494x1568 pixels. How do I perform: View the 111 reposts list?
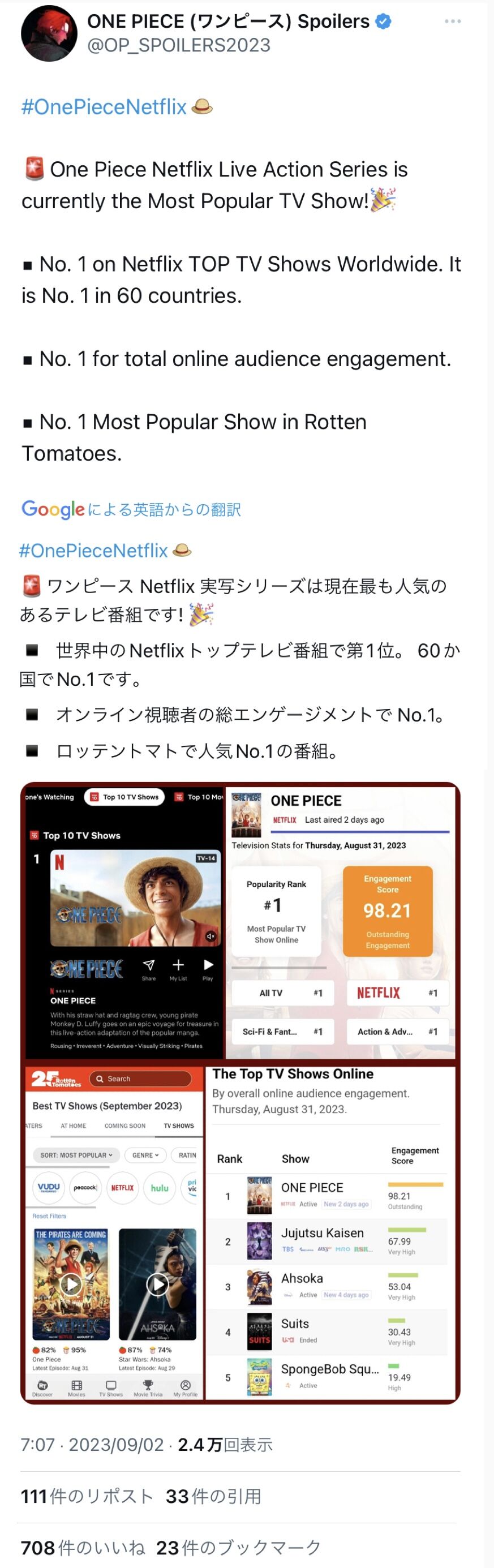(x=87, y=1496)
